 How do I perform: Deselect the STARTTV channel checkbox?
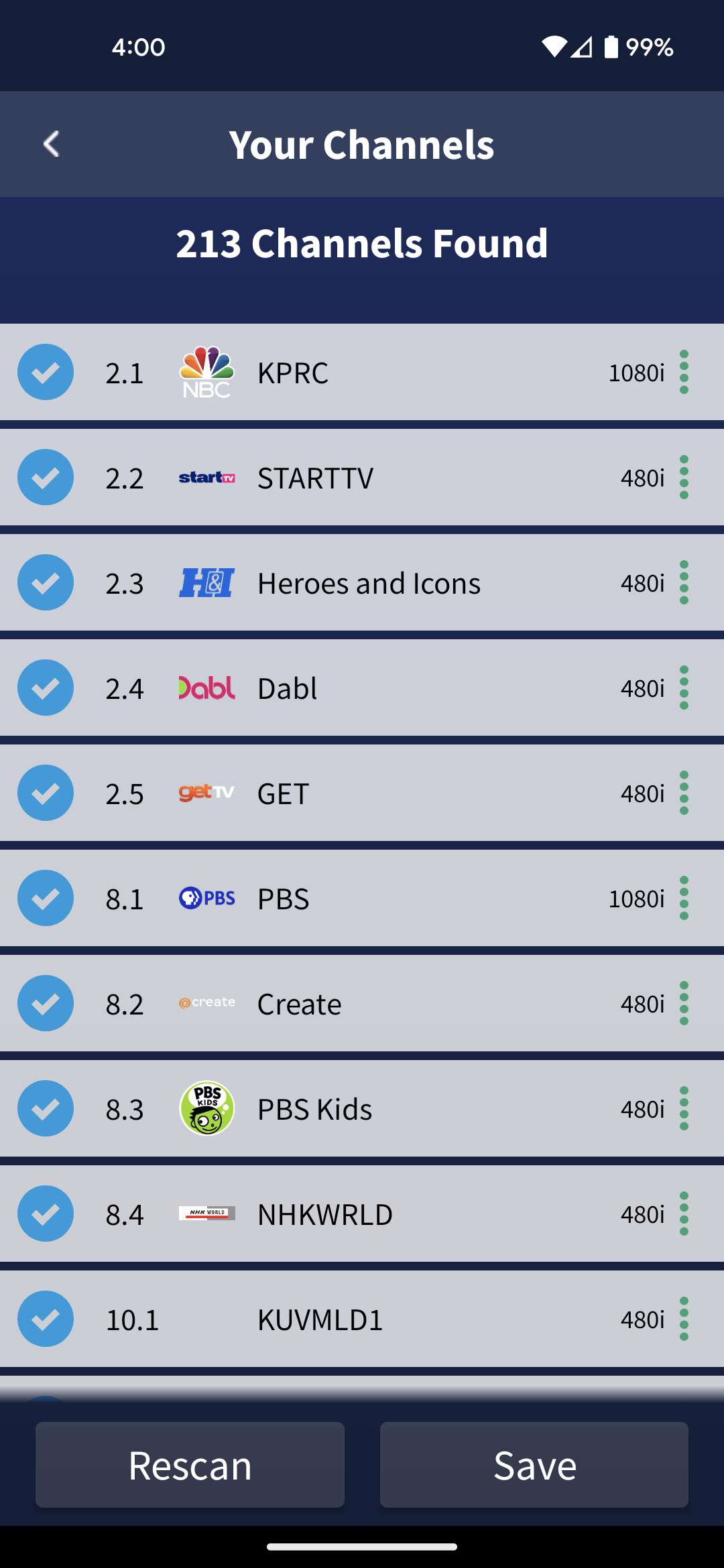tap(46, 477)
